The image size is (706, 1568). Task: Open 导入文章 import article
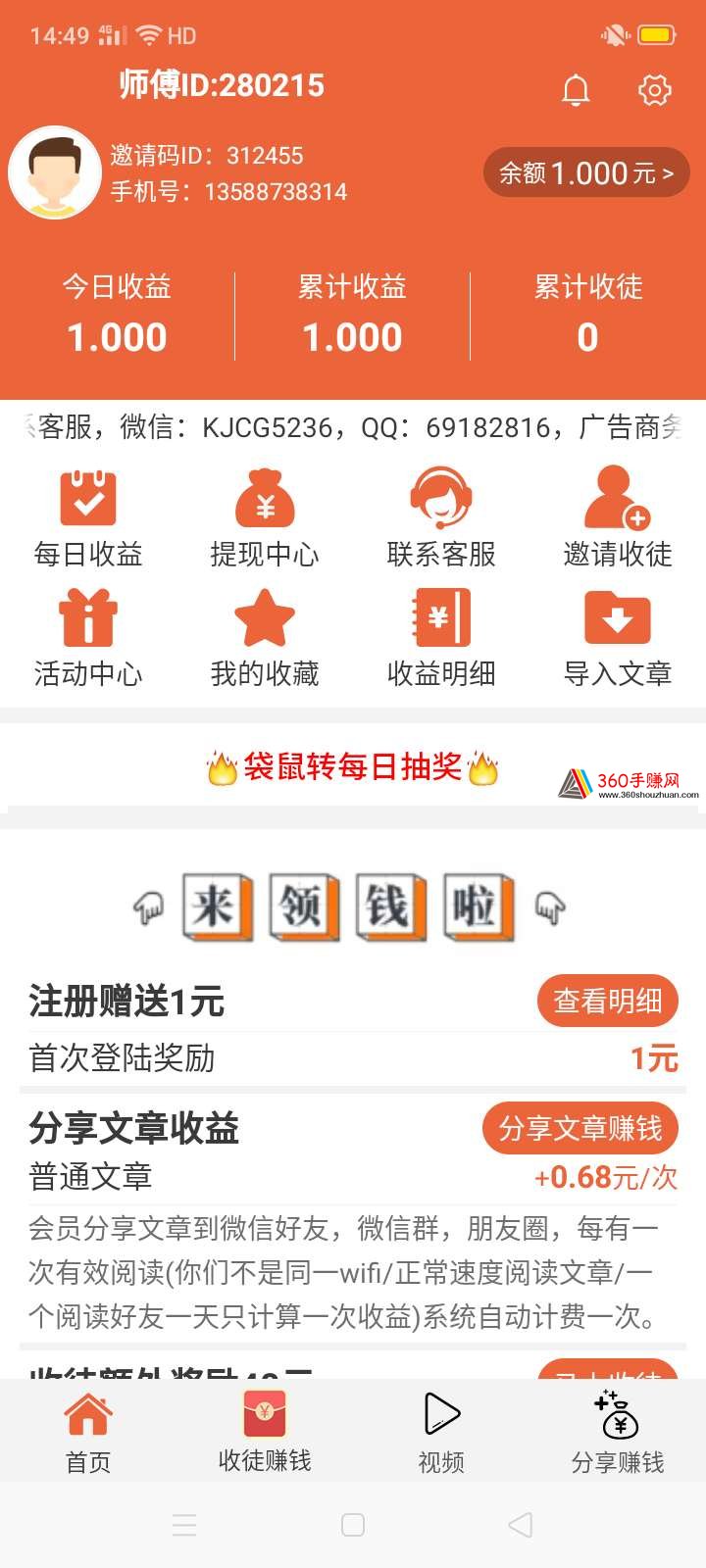click(x=618, y=638)
